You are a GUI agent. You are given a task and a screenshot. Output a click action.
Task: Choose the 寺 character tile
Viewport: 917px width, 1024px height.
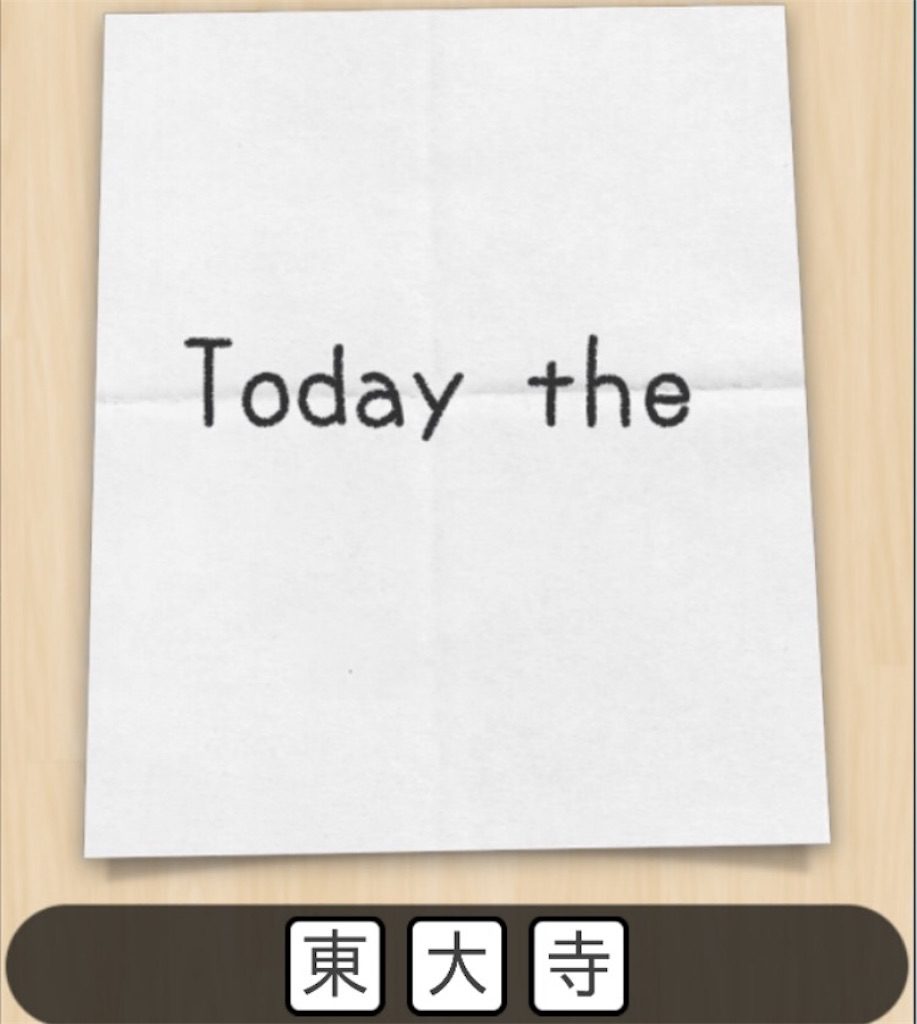click(579, 965)
